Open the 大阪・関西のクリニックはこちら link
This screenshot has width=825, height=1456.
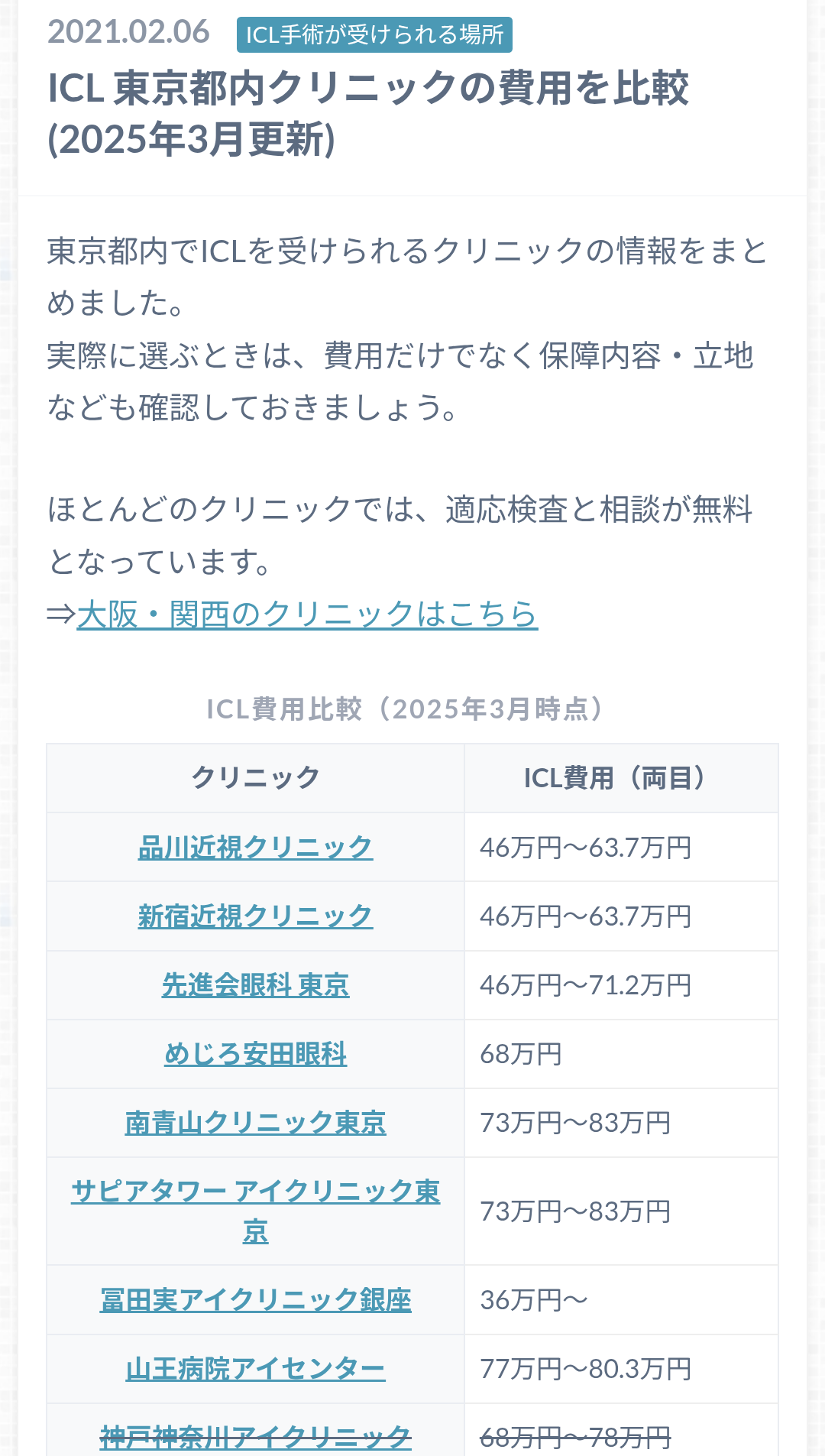click(x=307, y=615)
